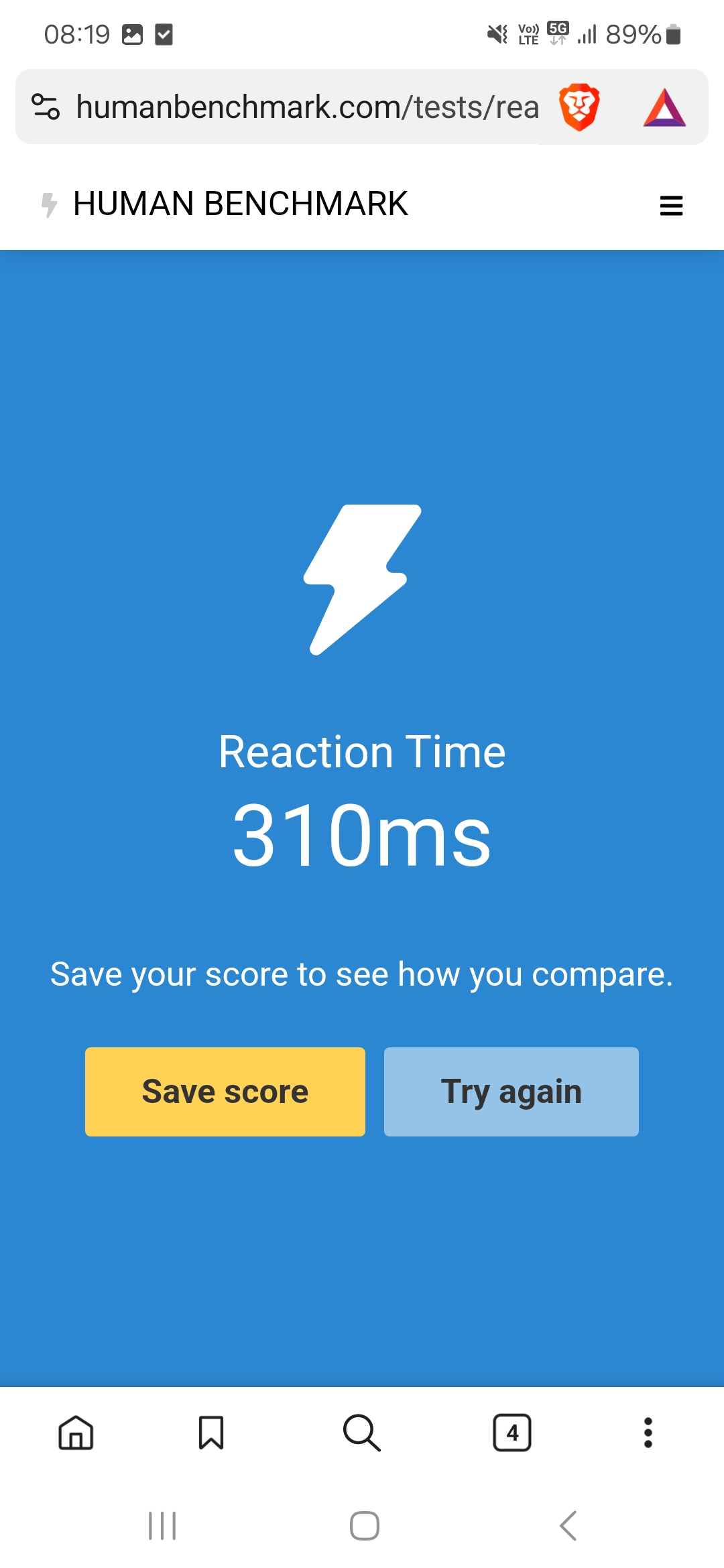Image resolution: width=724 pixels, height=1568 pixels.
Task: Open Brave Shields lion icon
Action: pyautogui.click(x=579, y=107)
